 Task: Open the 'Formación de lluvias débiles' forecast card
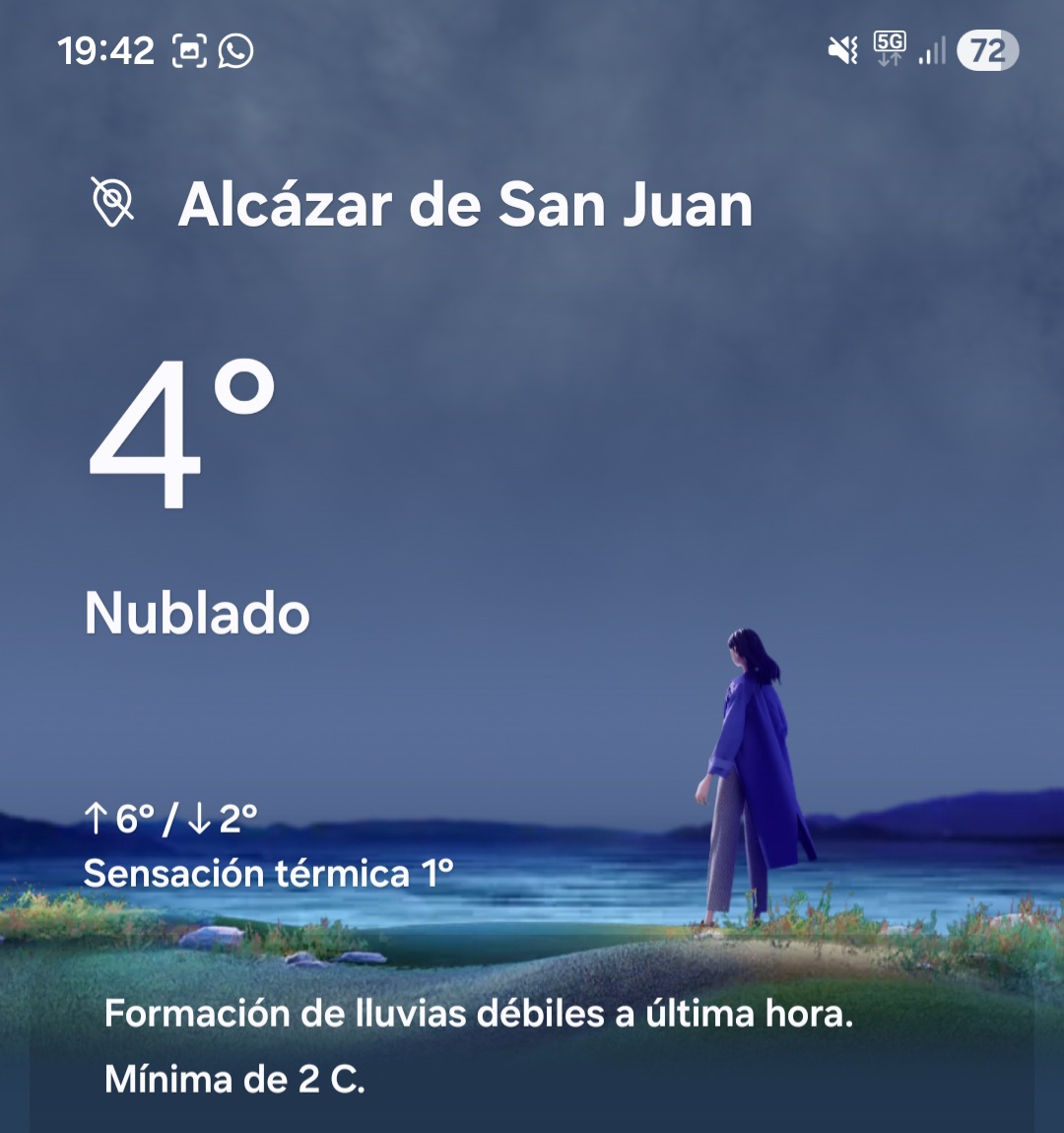pyautogui.click(x=532, y=1047)
